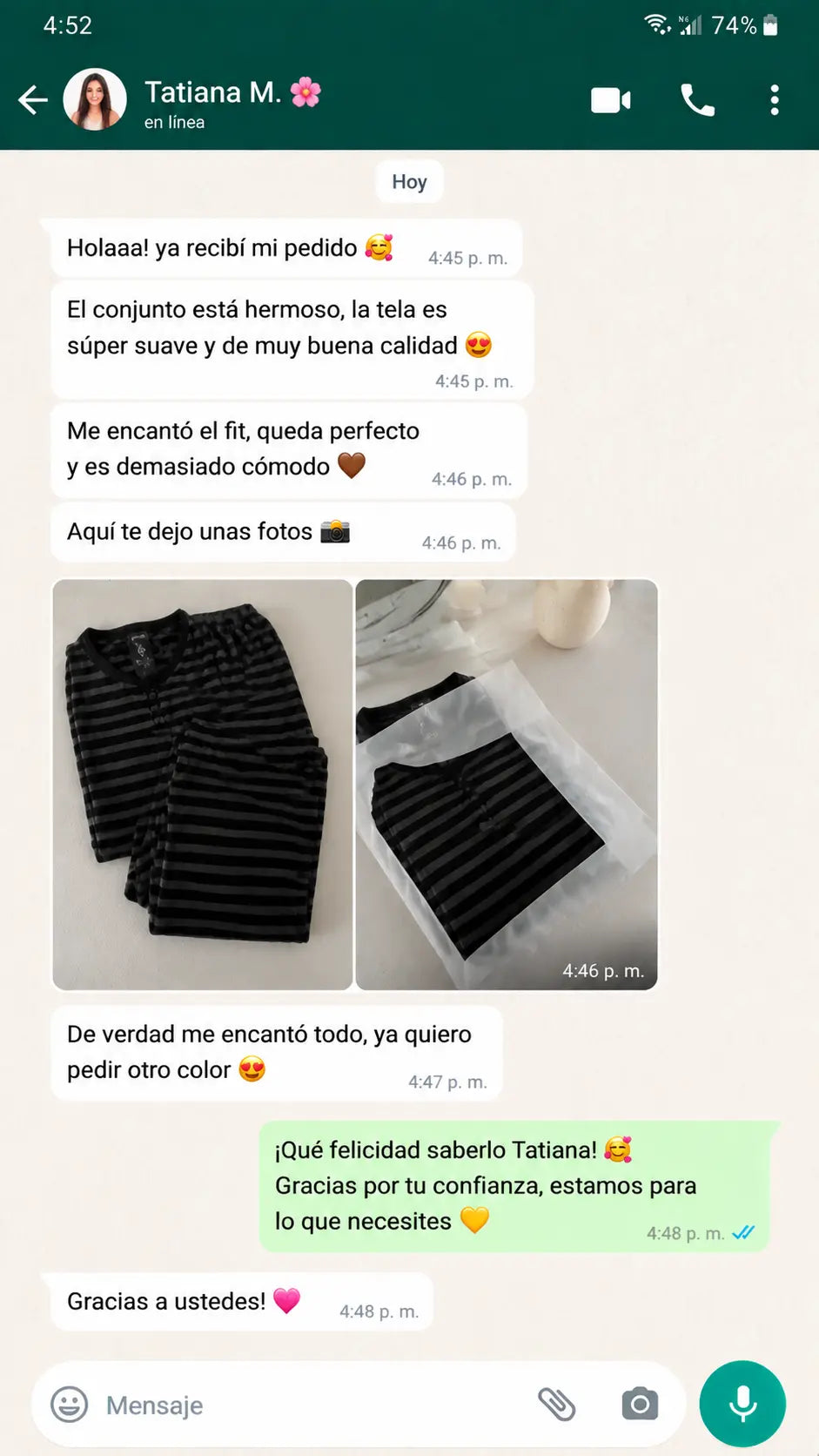The height and width of the screenshot is (1456, 819).
Task: Open the photo of the packaged striped shirt
Action: (x=507, y=785)
